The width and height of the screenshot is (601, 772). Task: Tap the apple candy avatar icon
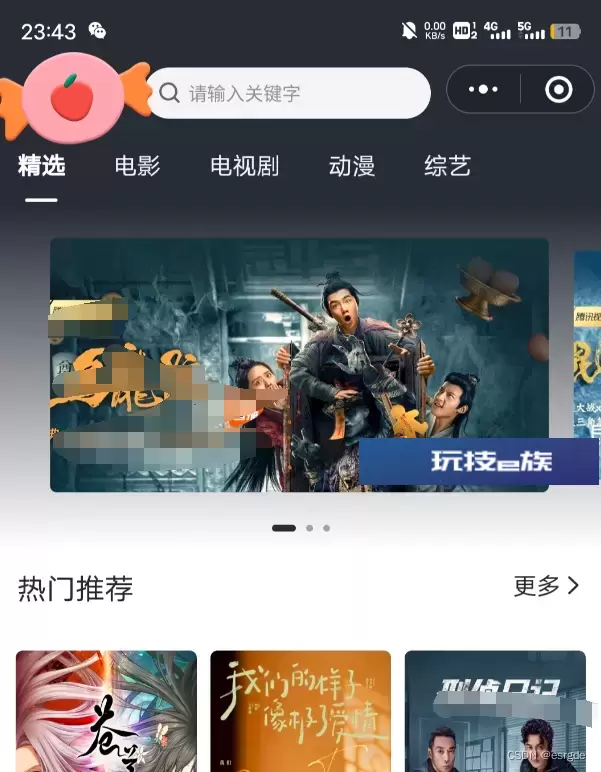(72, 98)
